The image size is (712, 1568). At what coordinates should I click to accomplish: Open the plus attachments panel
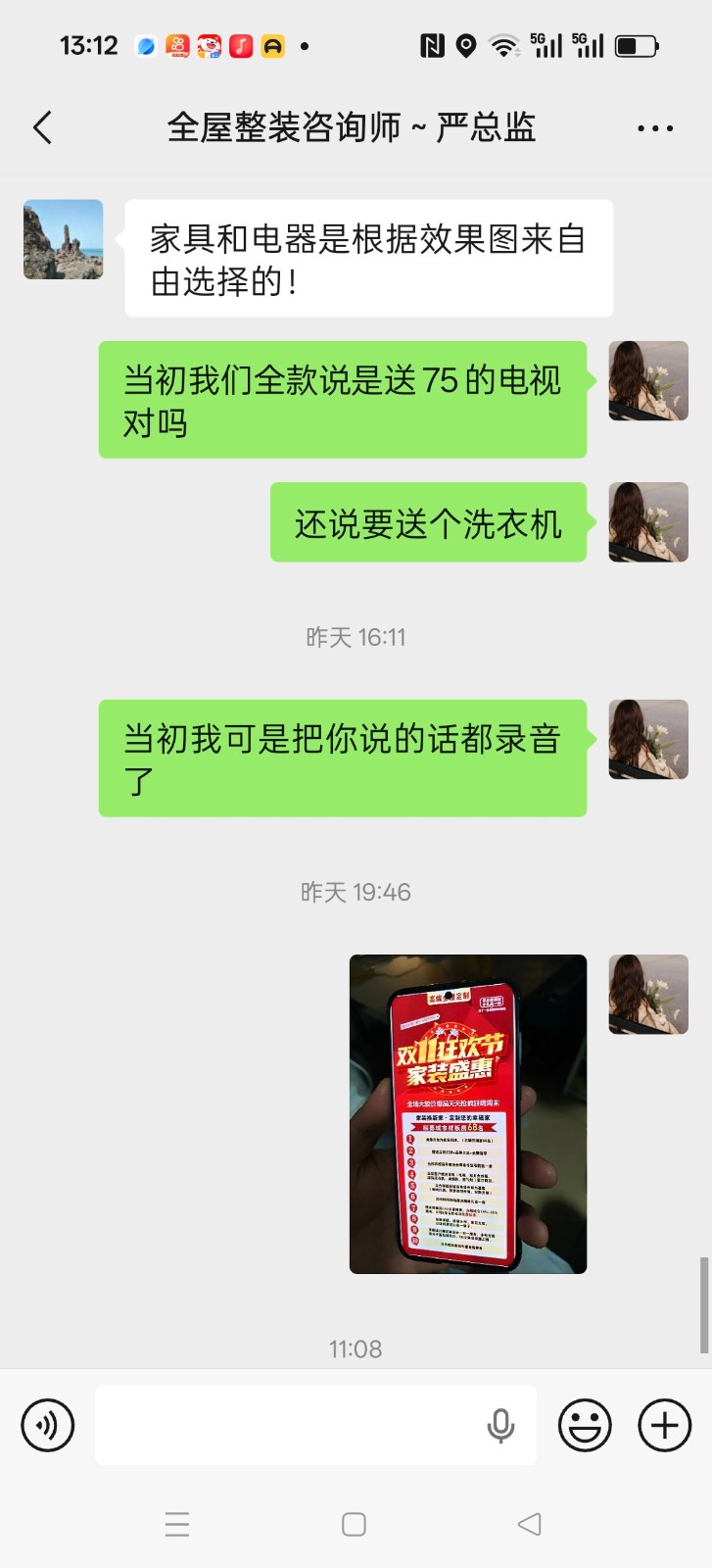click(665, 1425)
